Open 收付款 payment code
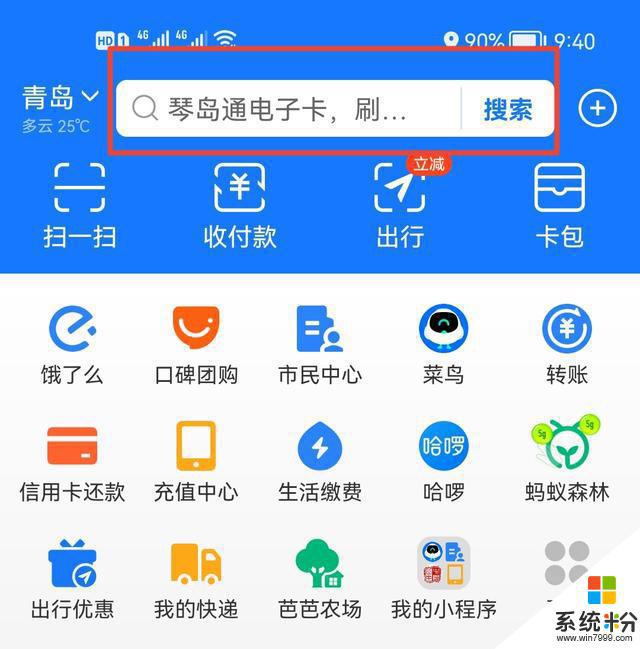The height and width of the screenshot is (649, 640). [240, 205]
